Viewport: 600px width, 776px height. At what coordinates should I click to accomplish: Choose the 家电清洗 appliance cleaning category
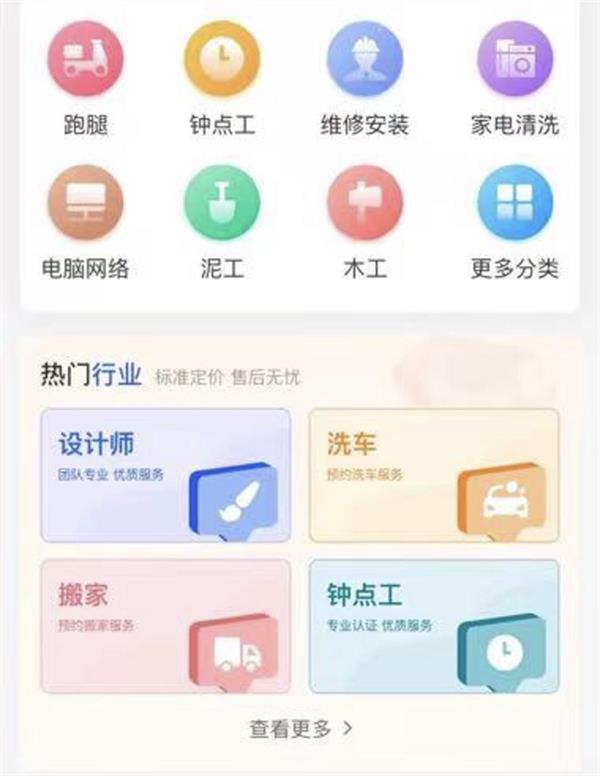pyautogui.click(x=514, y=59)
